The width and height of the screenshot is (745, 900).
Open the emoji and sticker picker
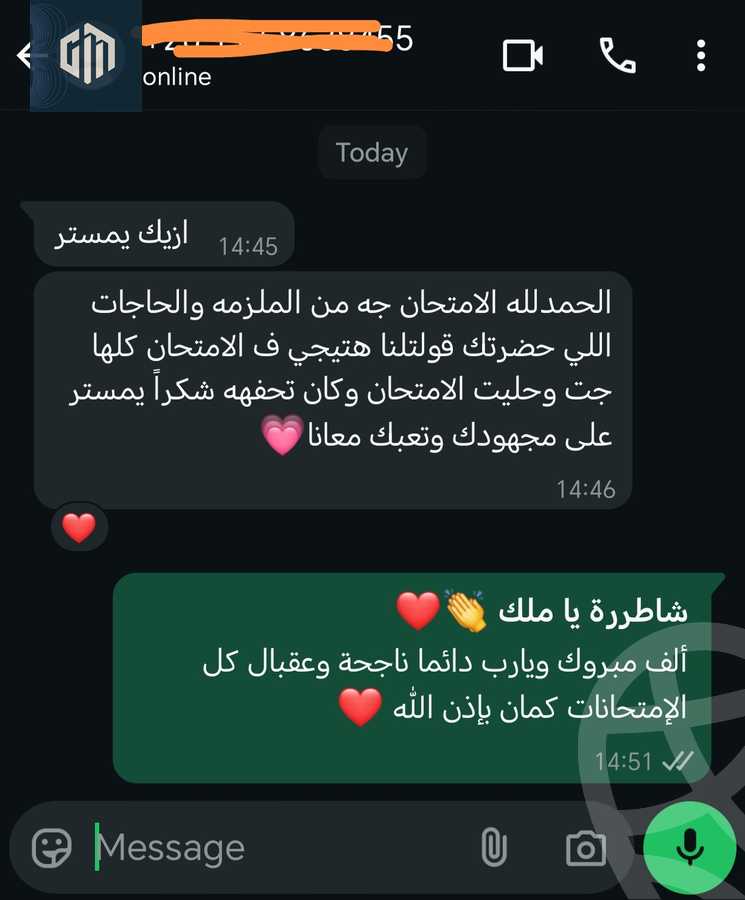pyautogui.click(x=52, y=849)
